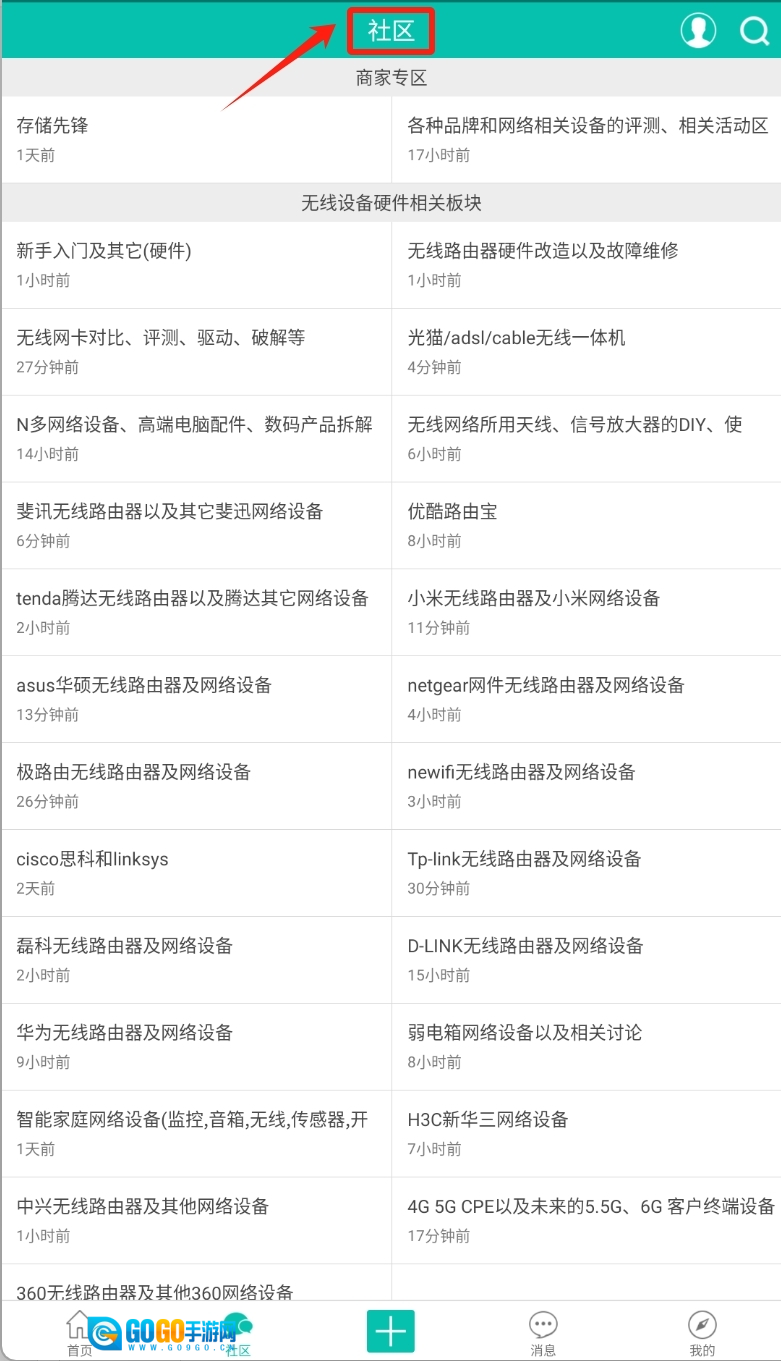Open H3C新华三网络设备 board
Image resolution: width=781 pixels, height=1361 pixels.
coord(586,1132)
